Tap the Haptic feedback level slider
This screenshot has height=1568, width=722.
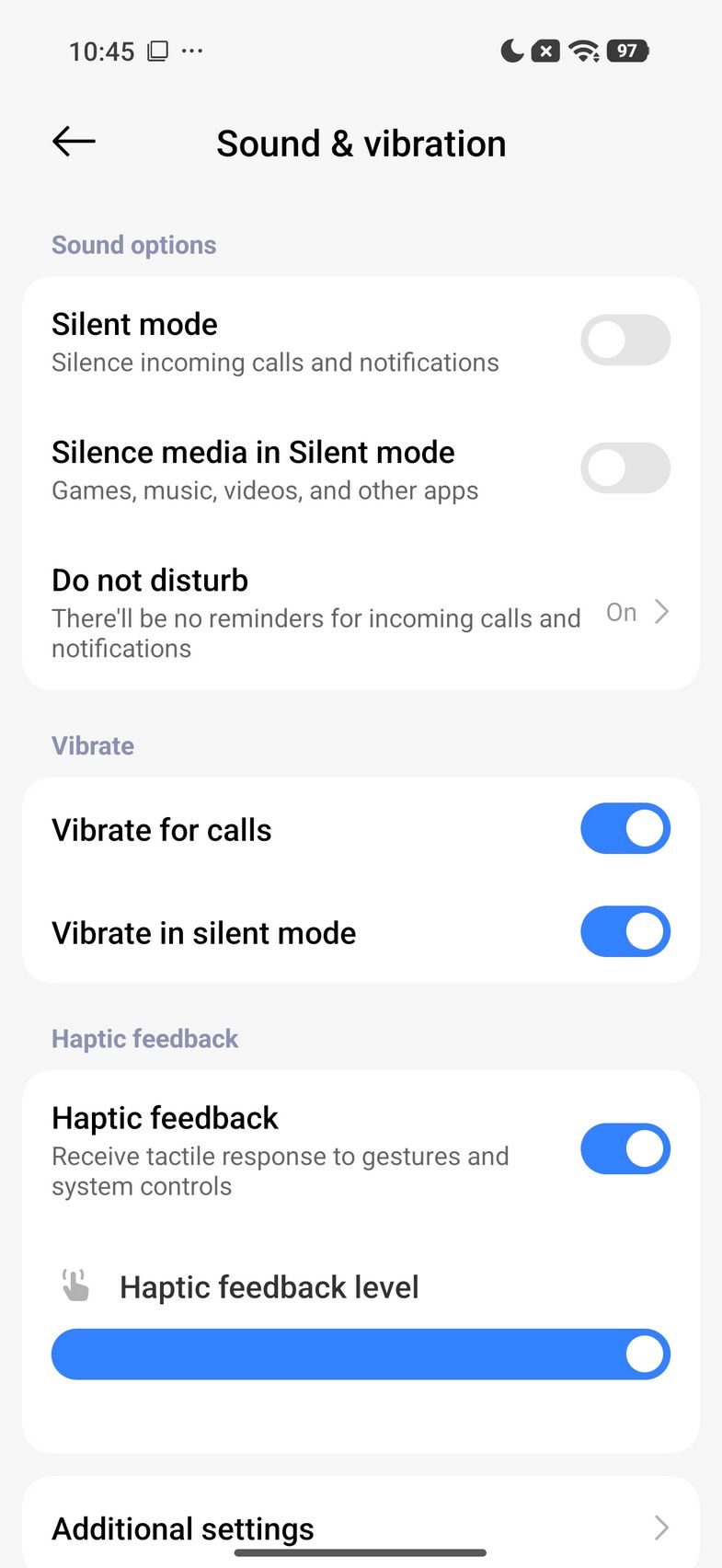(x=361, y=1355)
